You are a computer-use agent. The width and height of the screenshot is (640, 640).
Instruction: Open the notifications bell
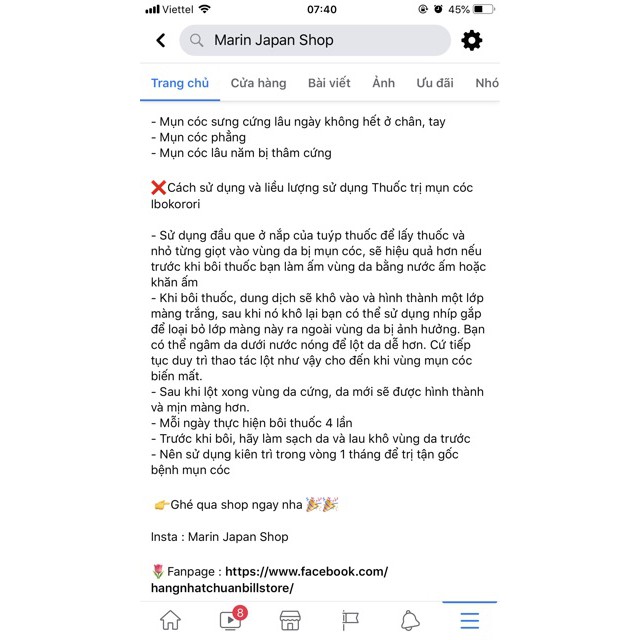[x=410, y=620]
